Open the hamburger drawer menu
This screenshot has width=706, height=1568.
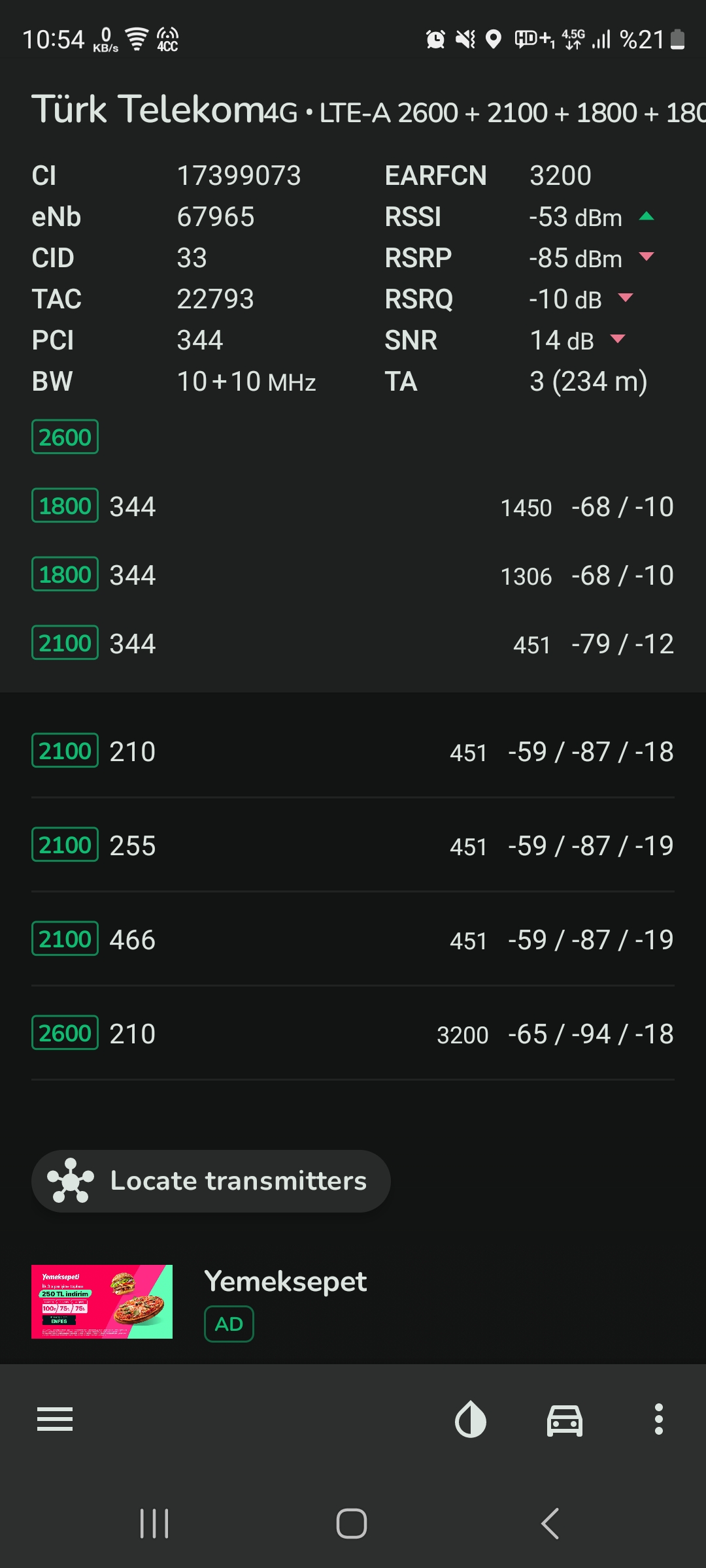[x=55, y=1419]
